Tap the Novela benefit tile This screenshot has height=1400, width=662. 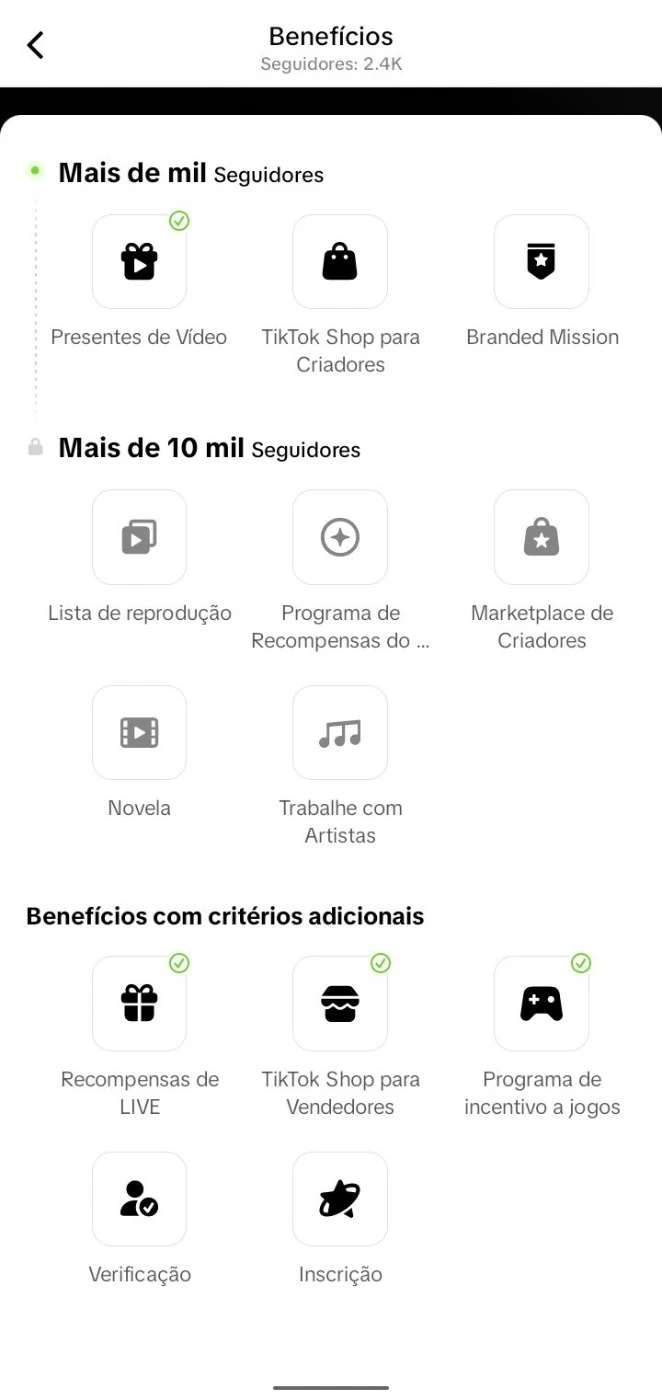click(x=139, y=732)
